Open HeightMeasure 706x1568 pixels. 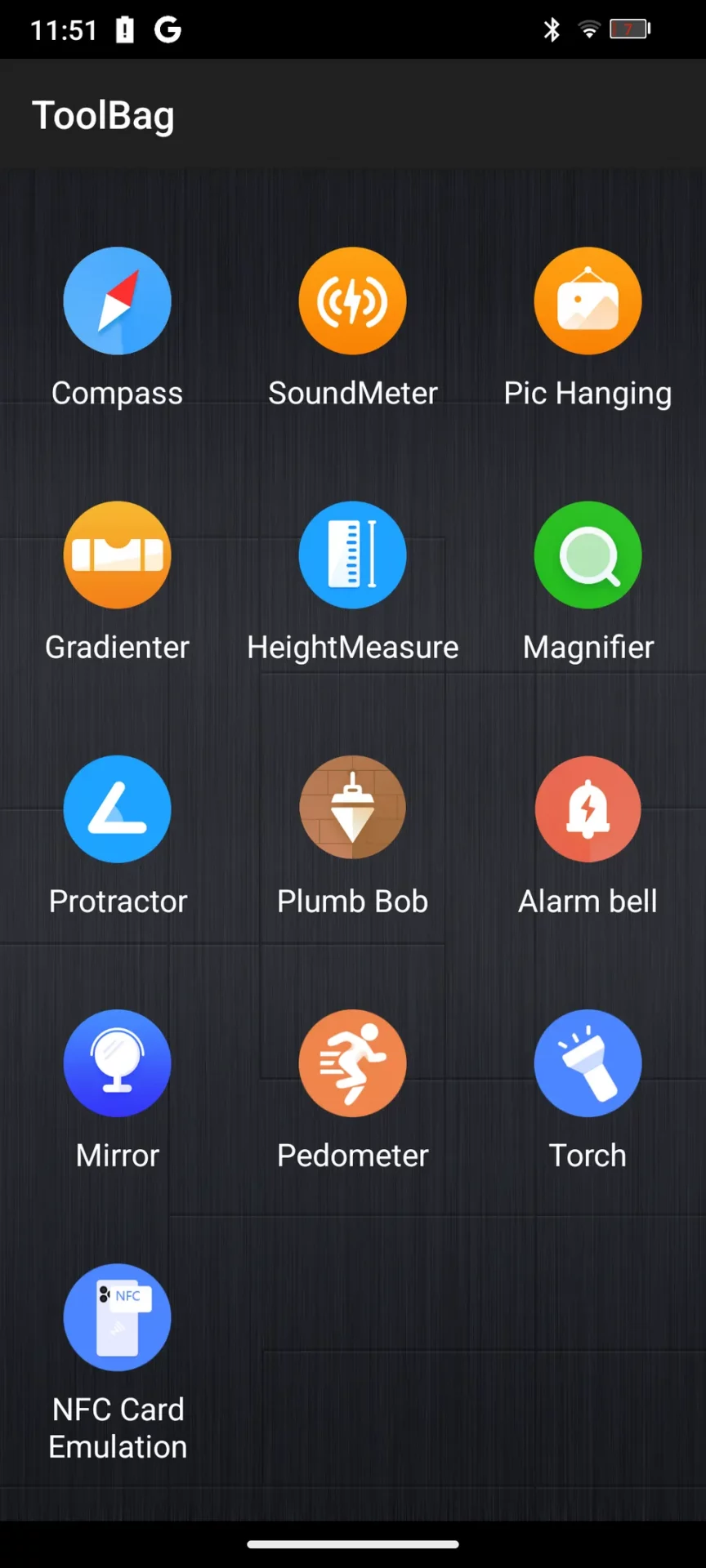[x=352, y=555]
